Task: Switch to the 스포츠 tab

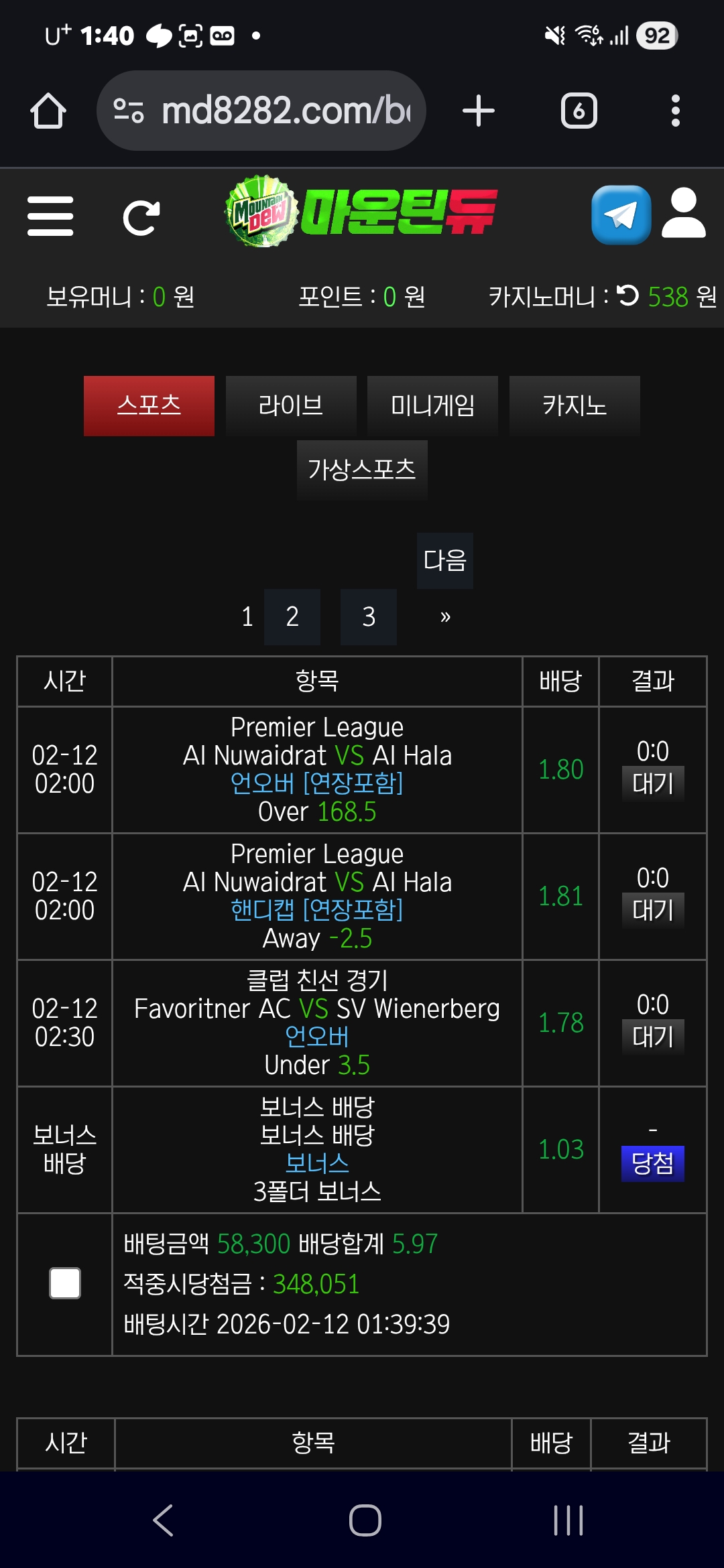Action: [x=149, y=405]
